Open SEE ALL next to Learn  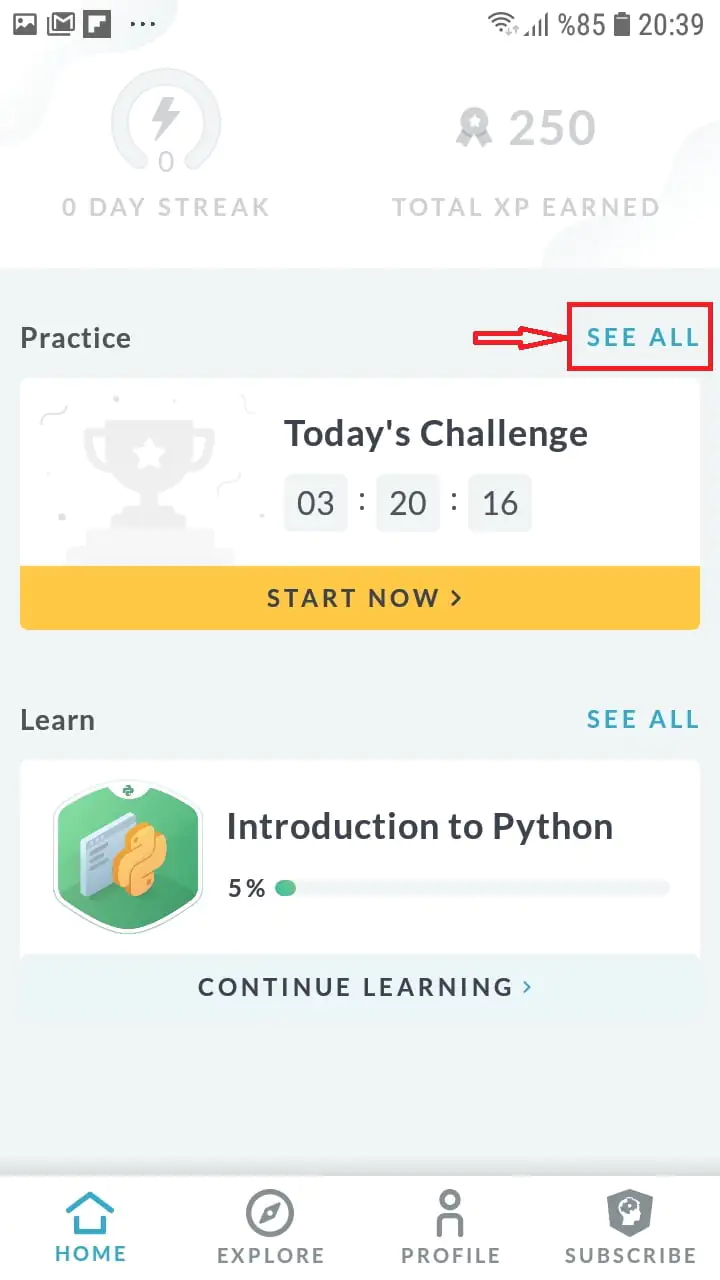(x=642, y=719)
